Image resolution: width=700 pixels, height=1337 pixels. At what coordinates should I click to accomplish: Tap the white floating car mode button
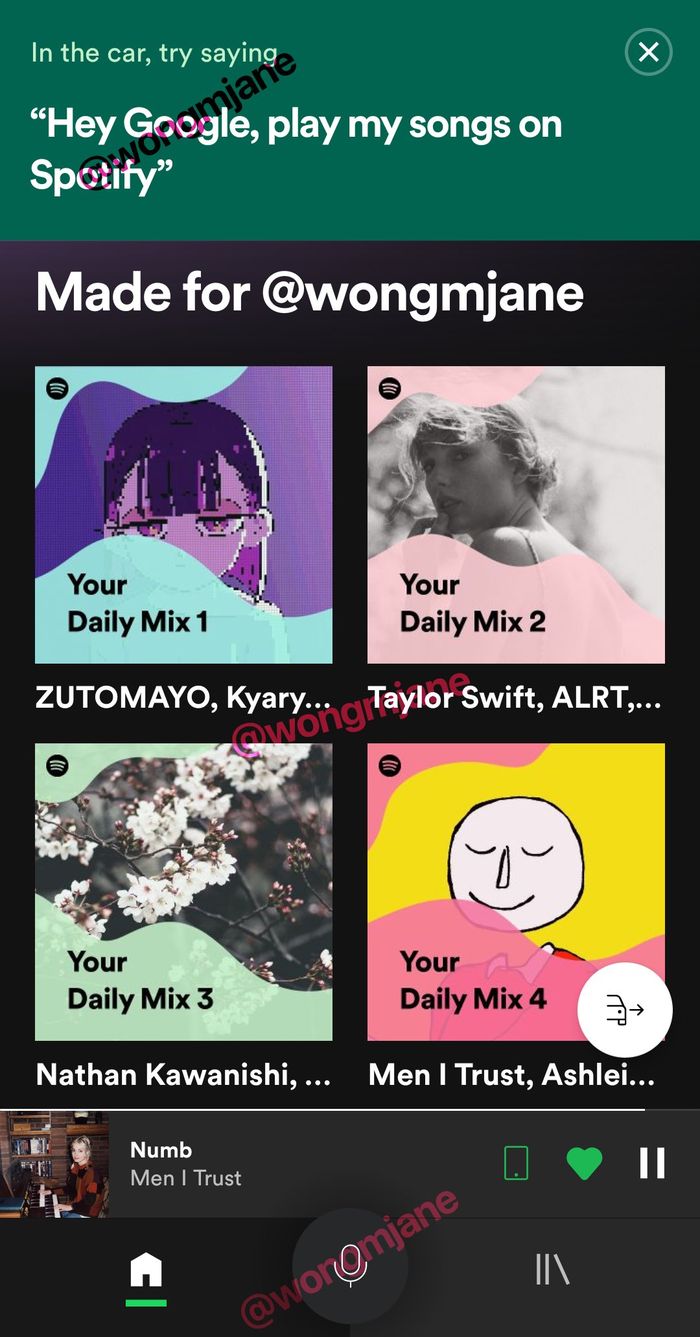point(625,1010)
